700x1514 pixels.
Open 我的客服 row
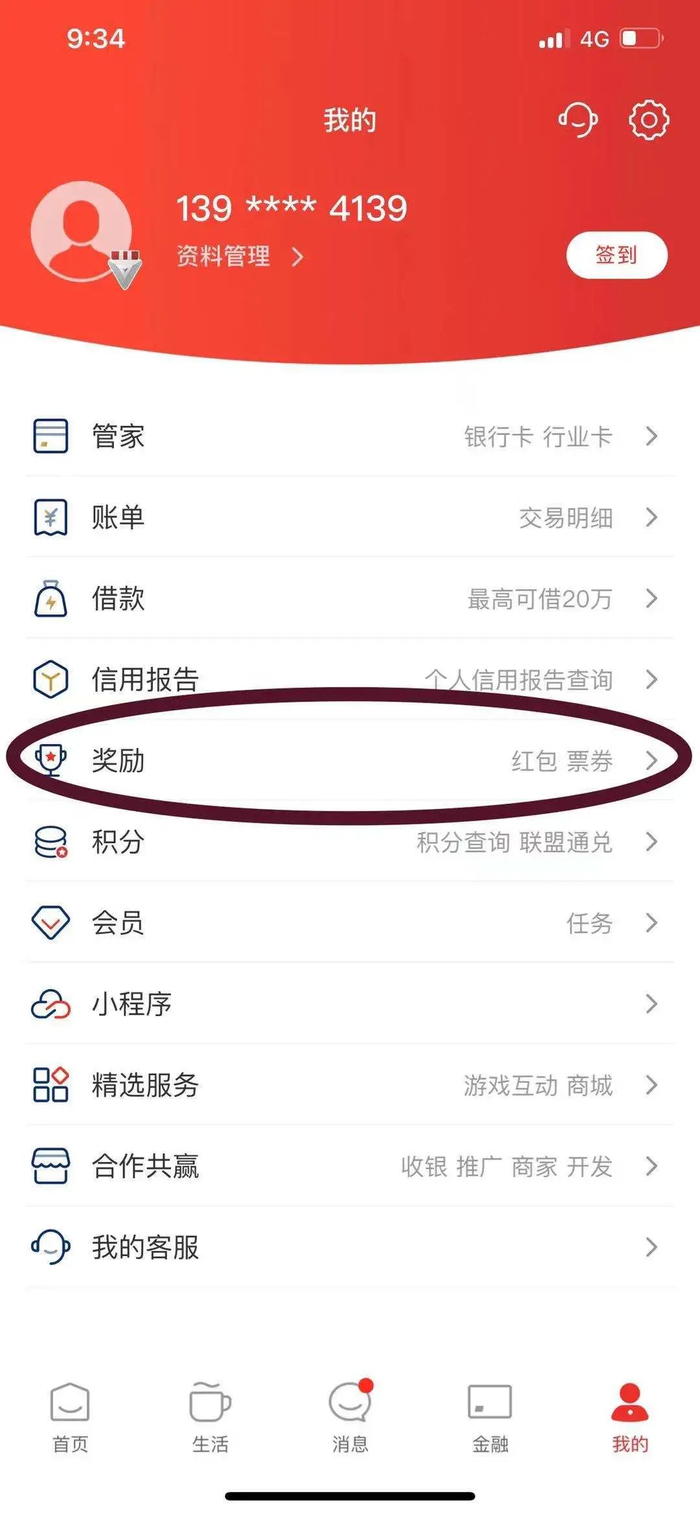350,1247
